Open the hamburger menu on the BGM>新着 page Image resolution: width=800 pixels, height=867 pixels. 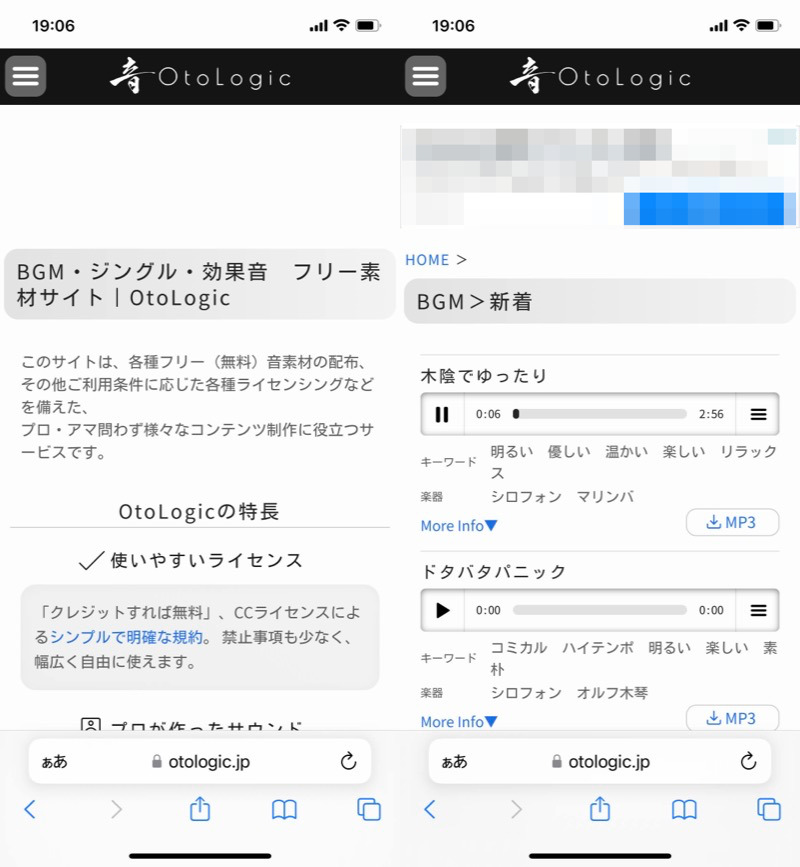[425, 76]
